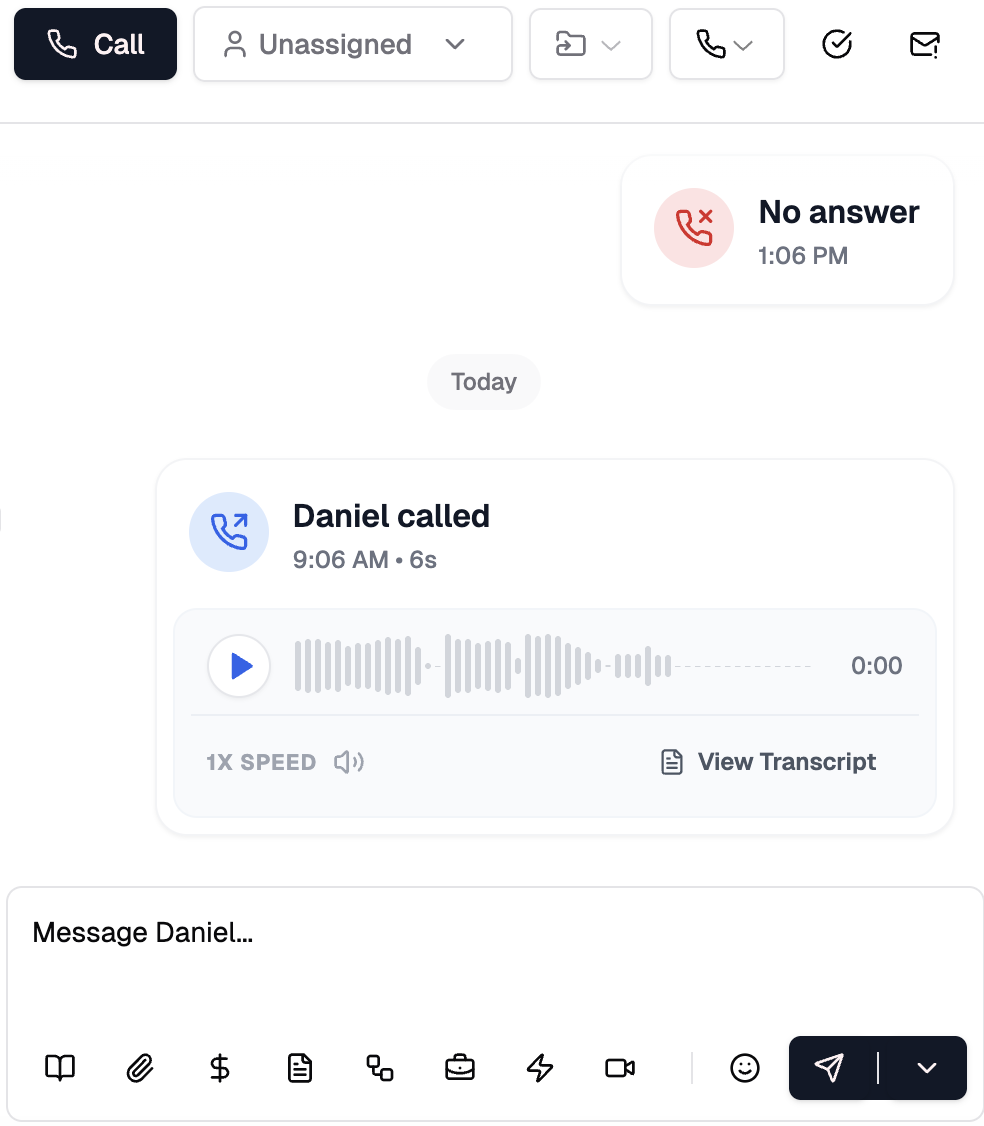The image size is (984, 1126).
Task: Open the dollar sign payment option
Action: (x=220, y=1068)
